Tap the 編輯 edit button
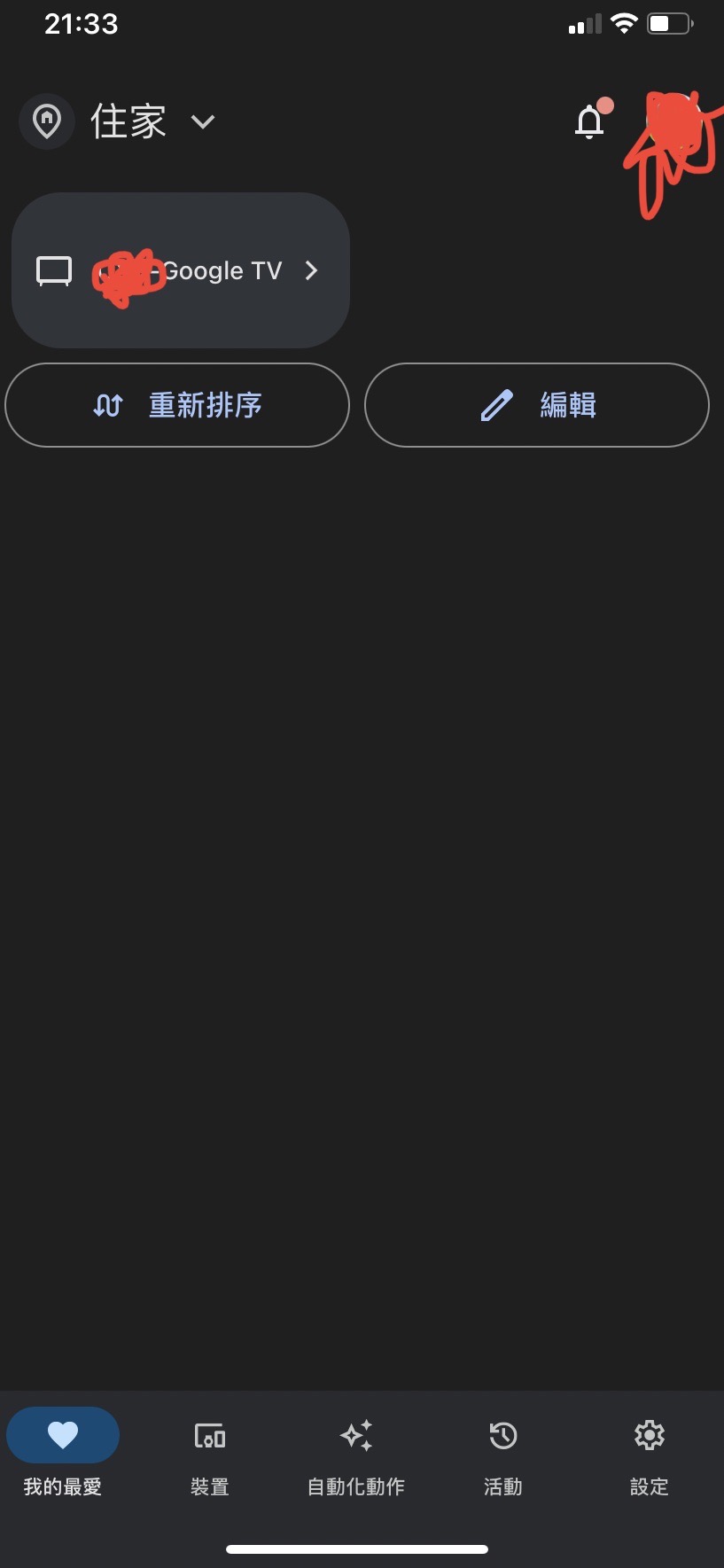The width and height of the screenshot is (724, 1568). pos(537,405)
